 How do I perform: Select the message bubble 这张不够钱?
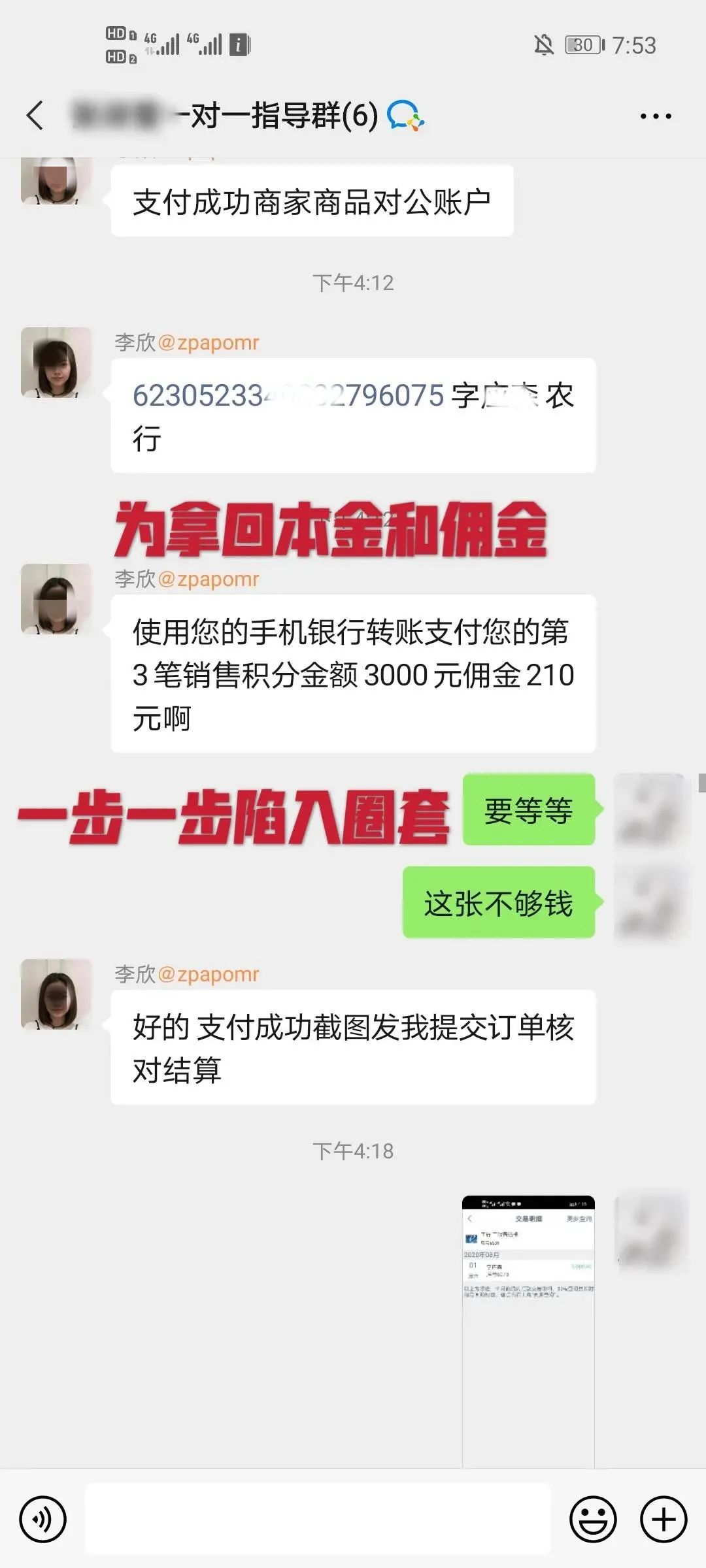pos(499,902)
